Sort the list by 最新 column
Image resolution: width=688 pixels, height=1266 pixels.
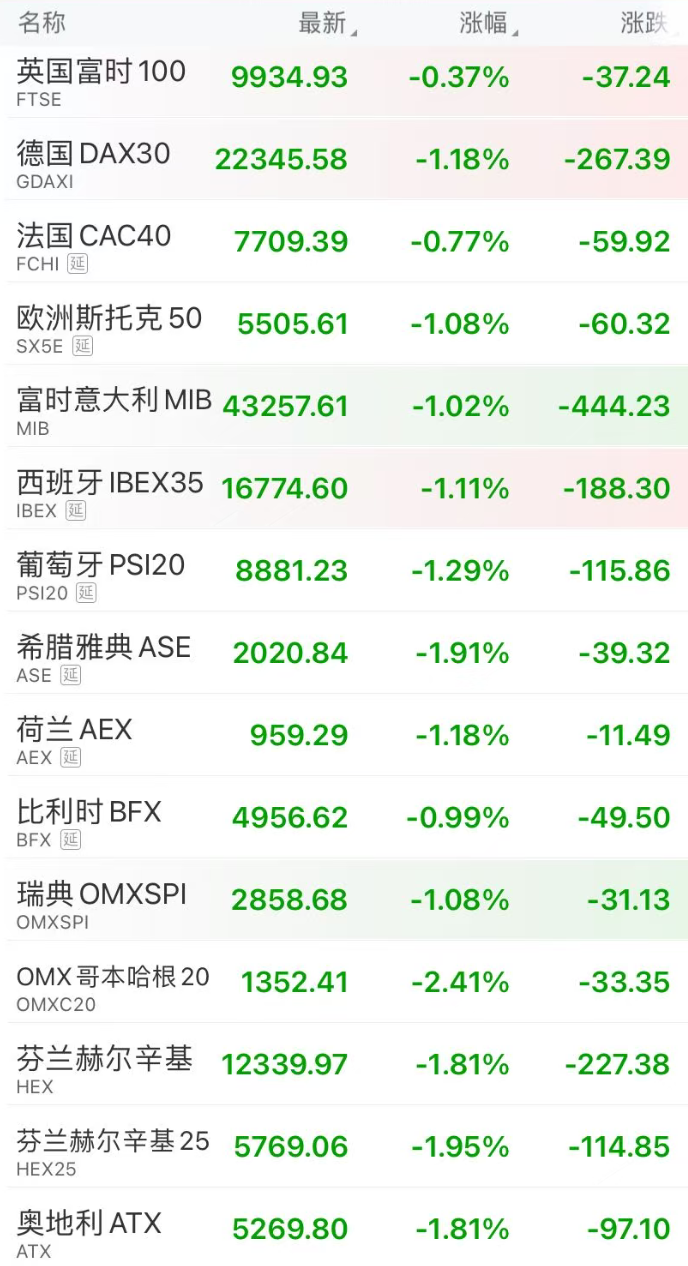coord(323,24)
